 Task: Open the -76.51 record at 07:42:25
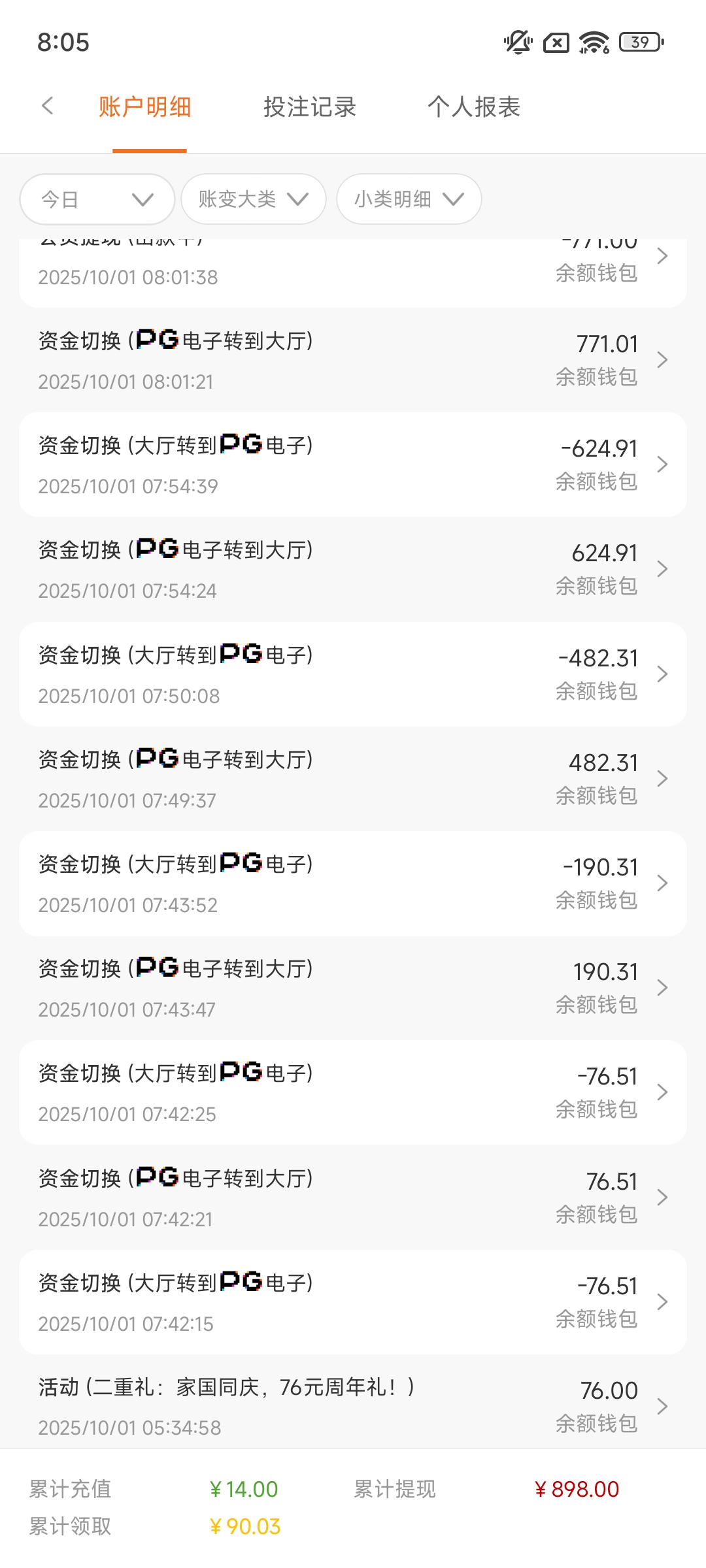tap(353, 1092)
